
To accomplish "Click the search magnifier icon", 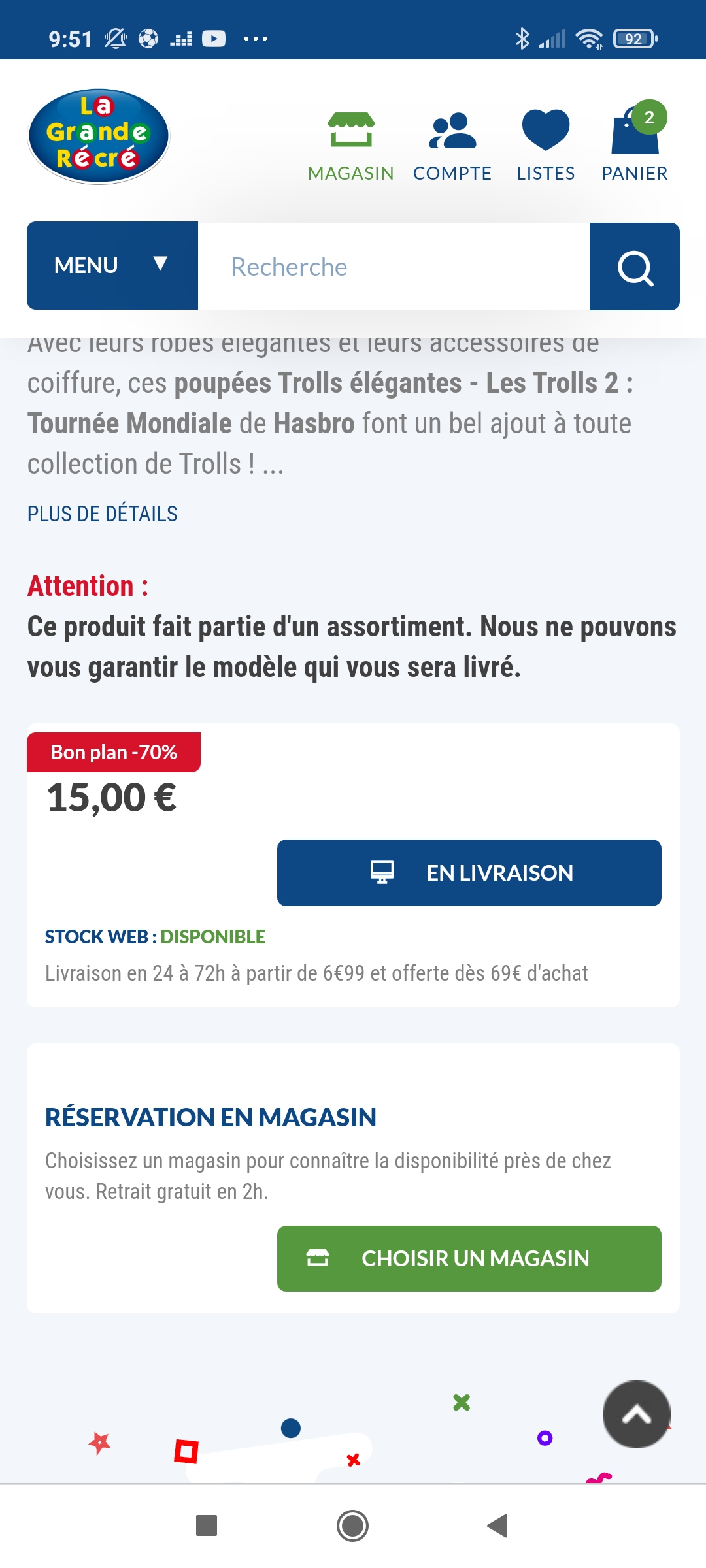I will pyautogui.click(x=635, y=266).
